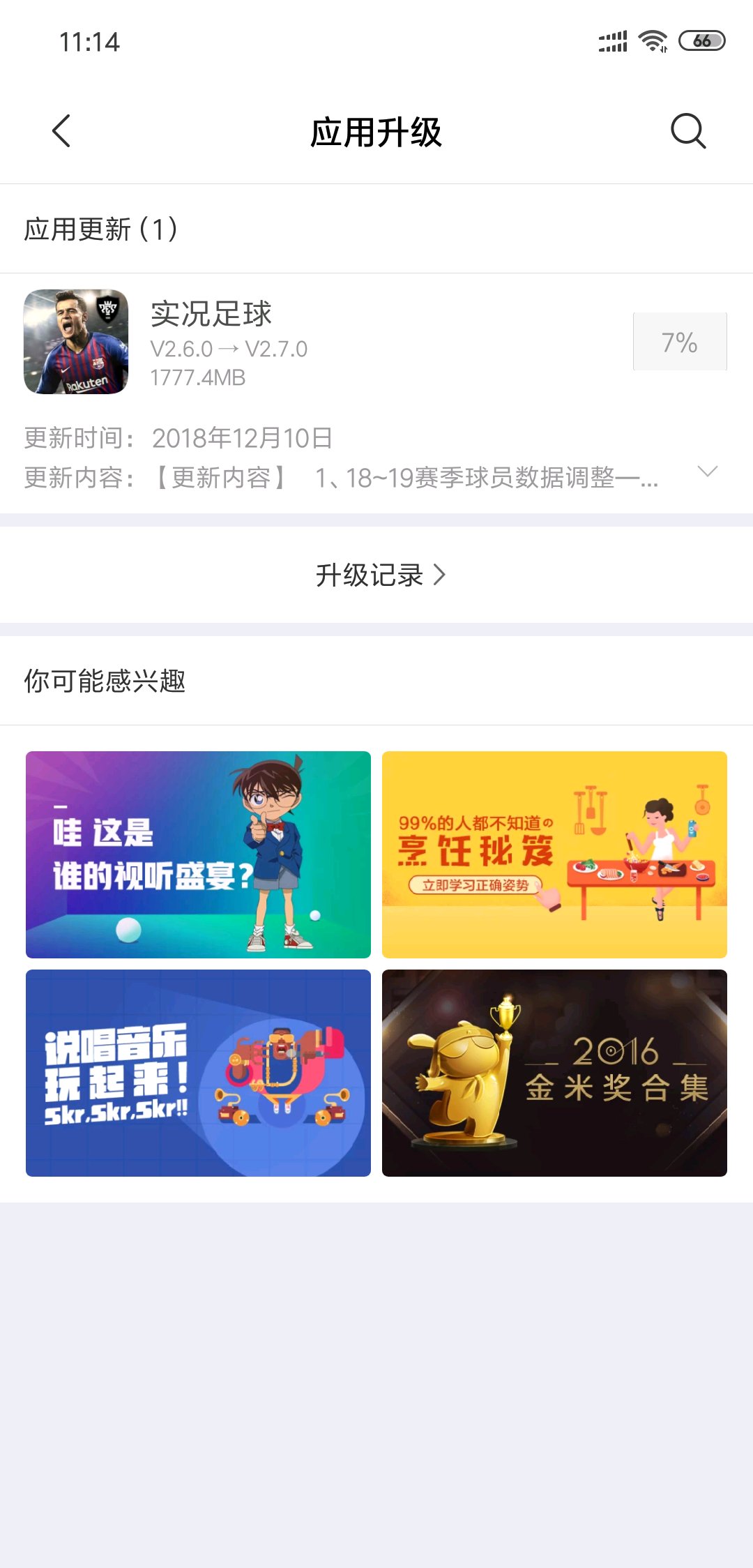Open 升级记录 upgrade history

[x=380, y=575]
